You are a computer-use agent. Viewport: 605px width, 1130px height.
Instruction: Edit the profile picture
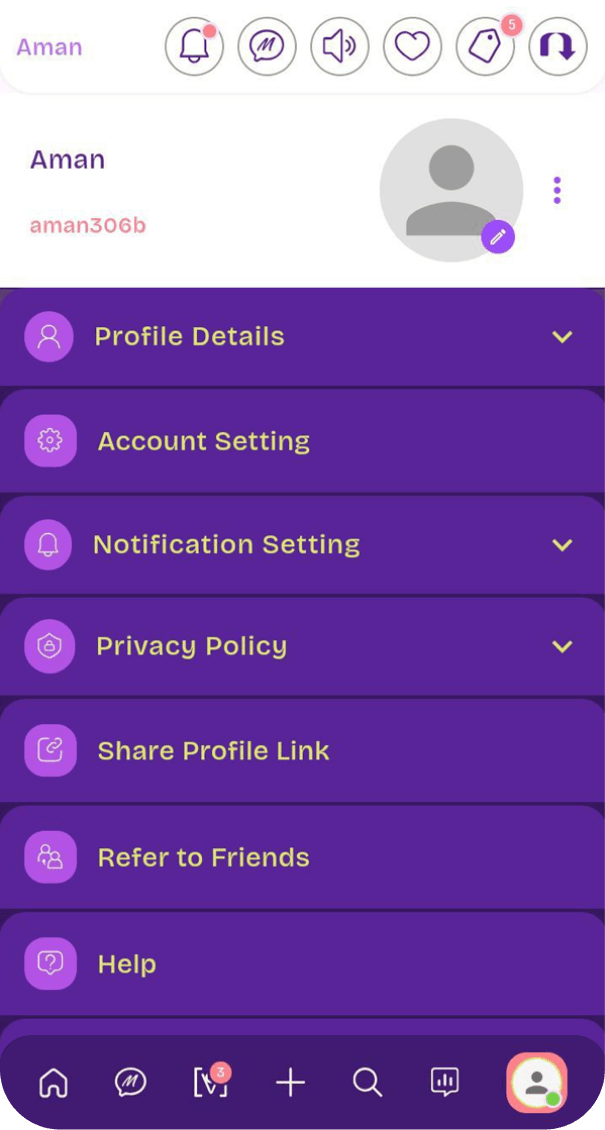pos(498,237)
